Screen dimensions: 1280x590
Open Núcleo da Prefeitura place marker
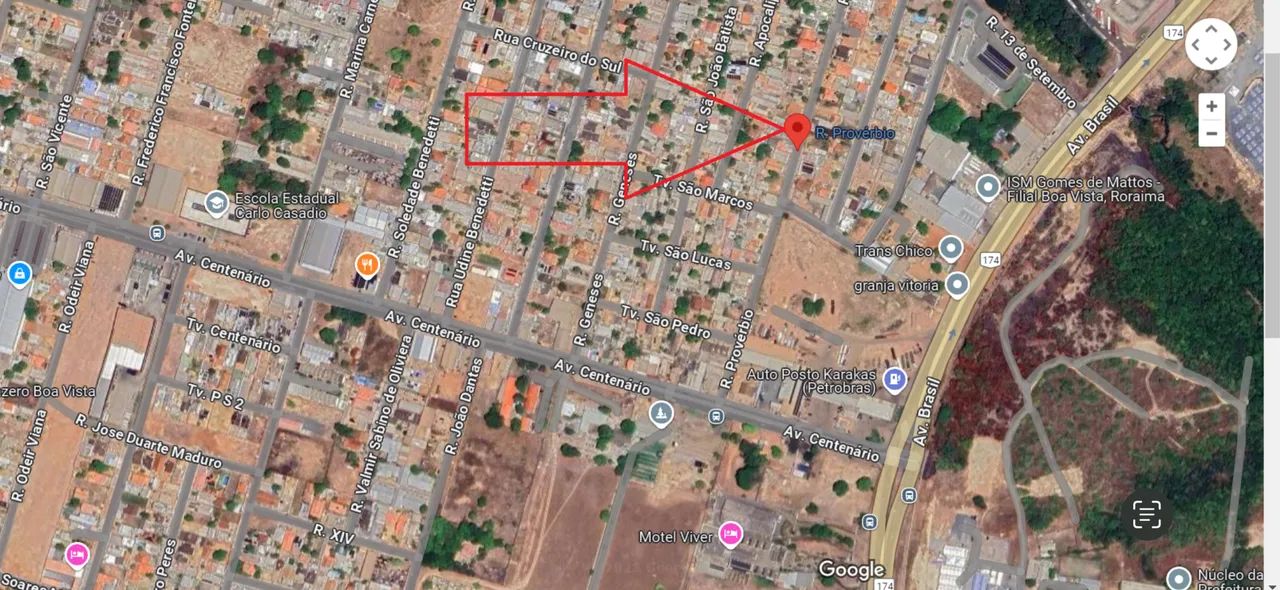(x=1179, y=577)
